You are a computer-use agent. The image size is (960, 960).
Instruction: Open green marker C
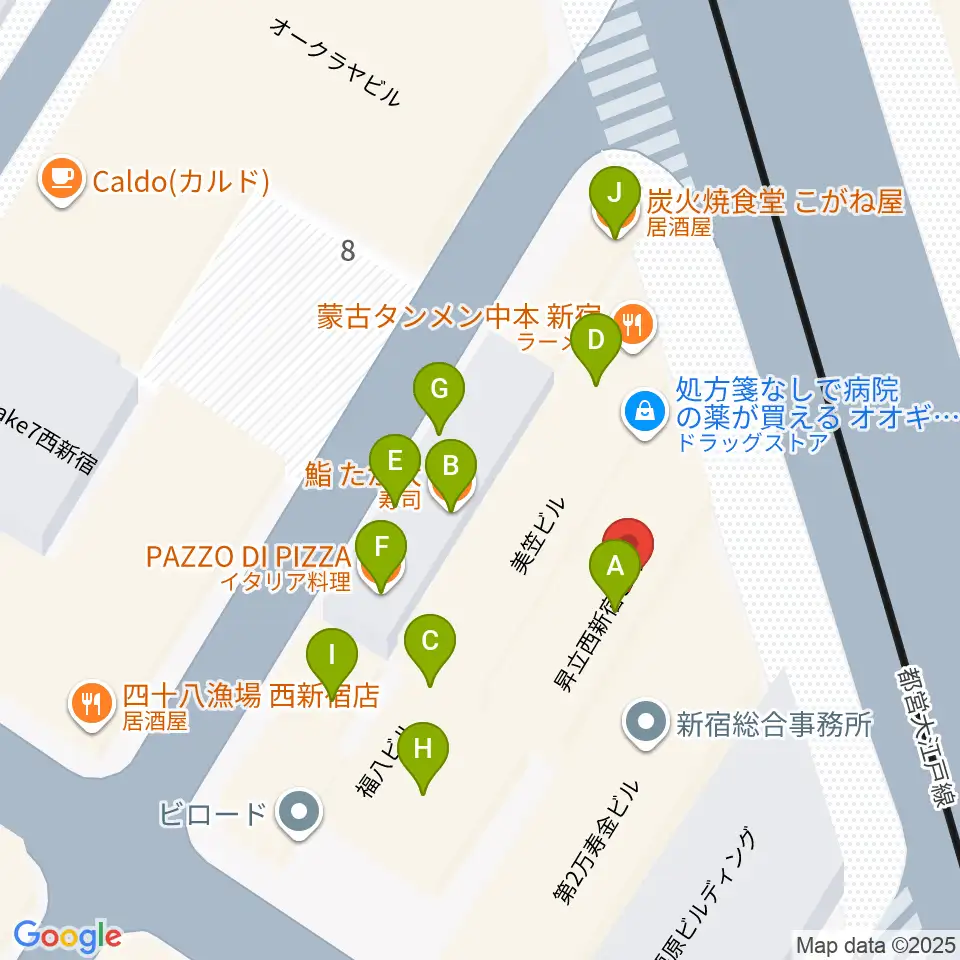pos(430,648)
